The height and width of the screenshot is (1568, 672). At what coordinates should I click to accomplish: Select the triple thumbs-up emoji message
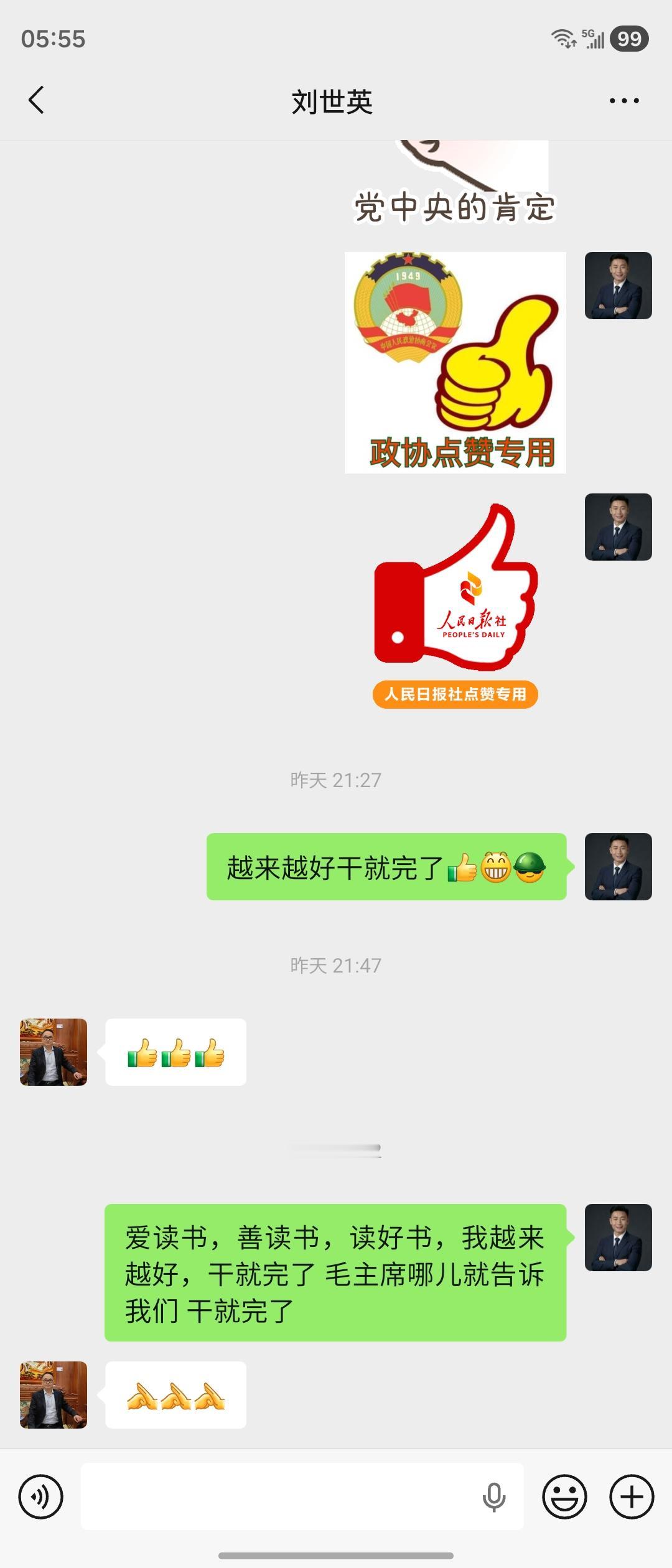pyautogui.click(x=176, y=1052)
